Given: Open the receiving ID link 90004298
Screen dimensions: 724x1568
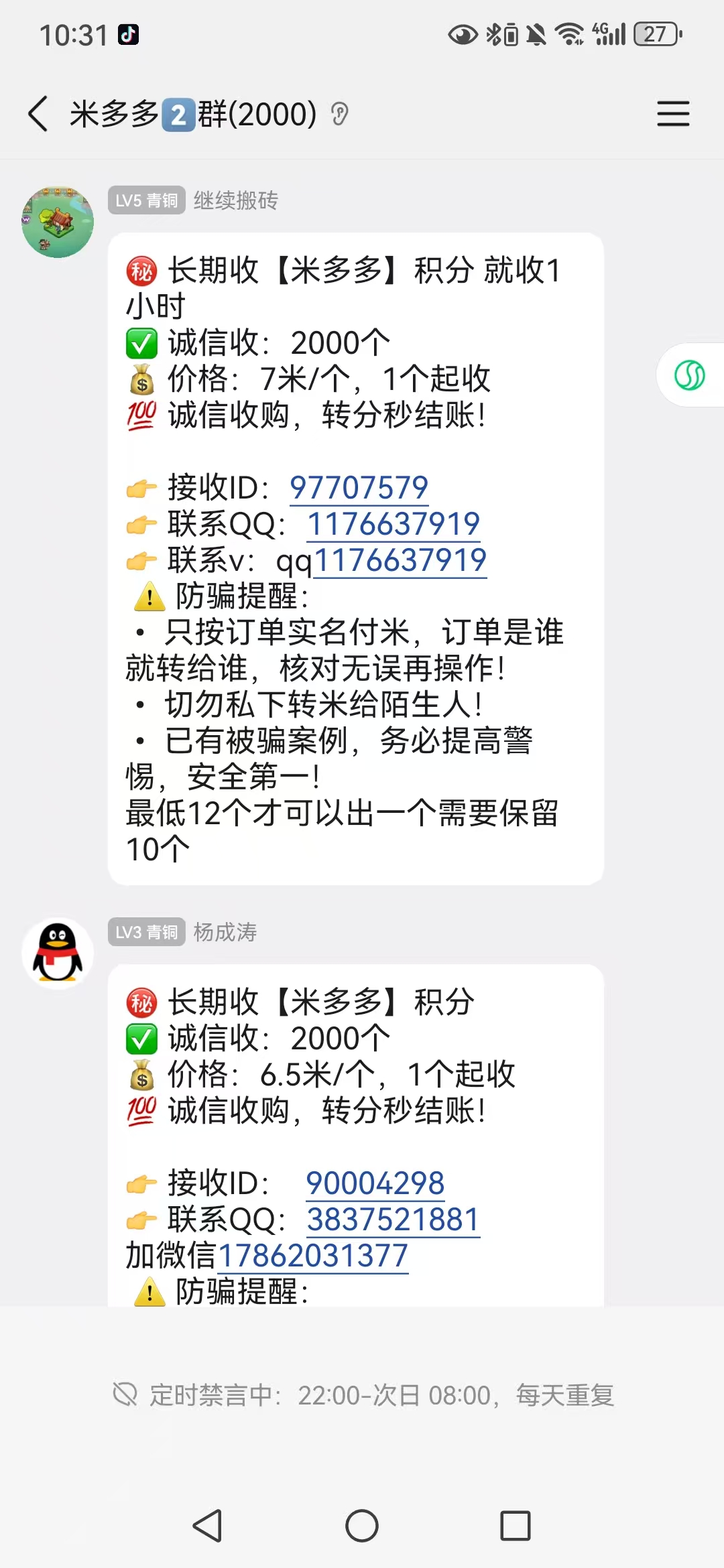Looking at the screenshot, I should [374, 1183].
